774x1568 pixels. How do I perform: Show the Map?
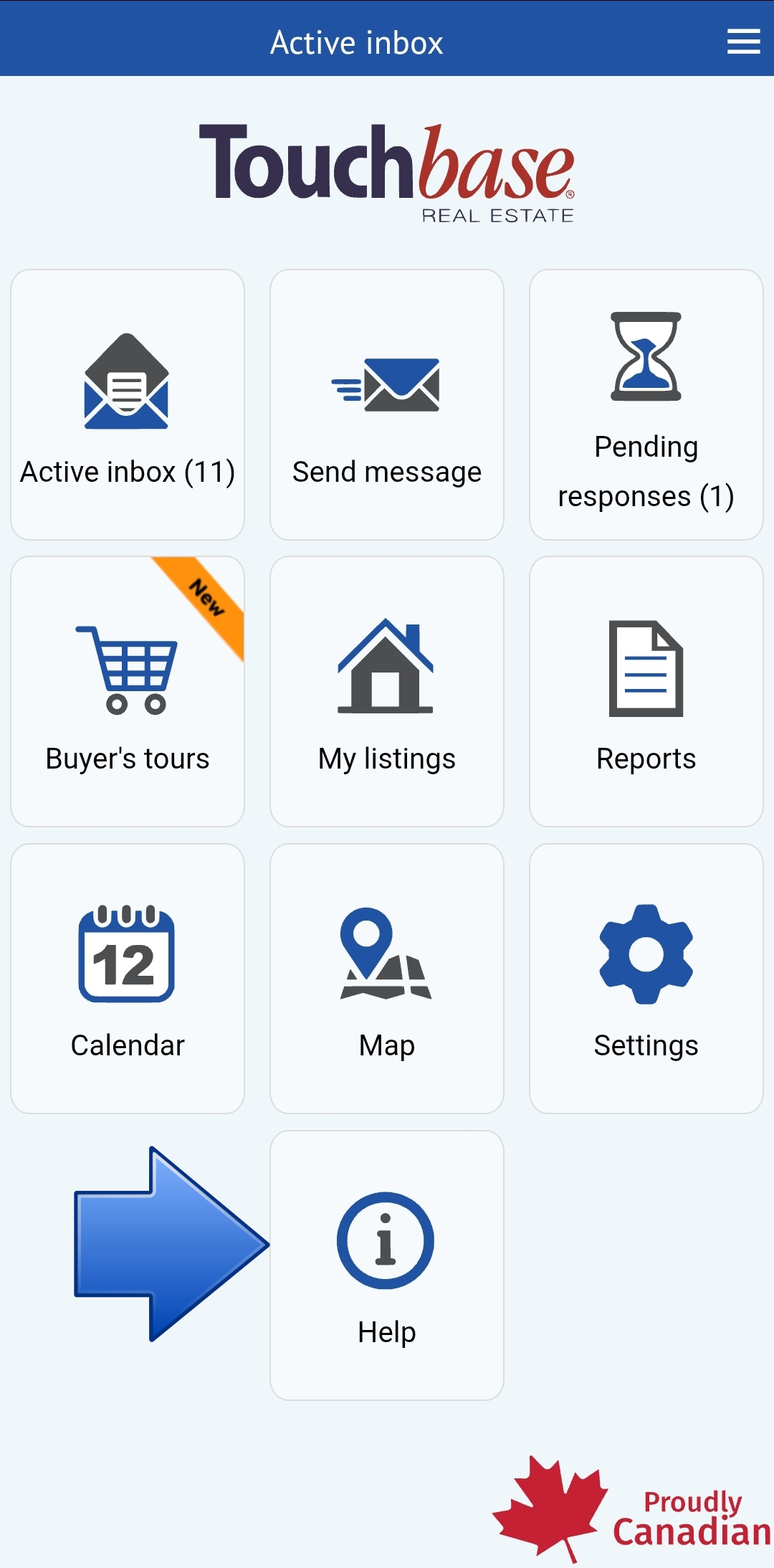tap(387, 978)
